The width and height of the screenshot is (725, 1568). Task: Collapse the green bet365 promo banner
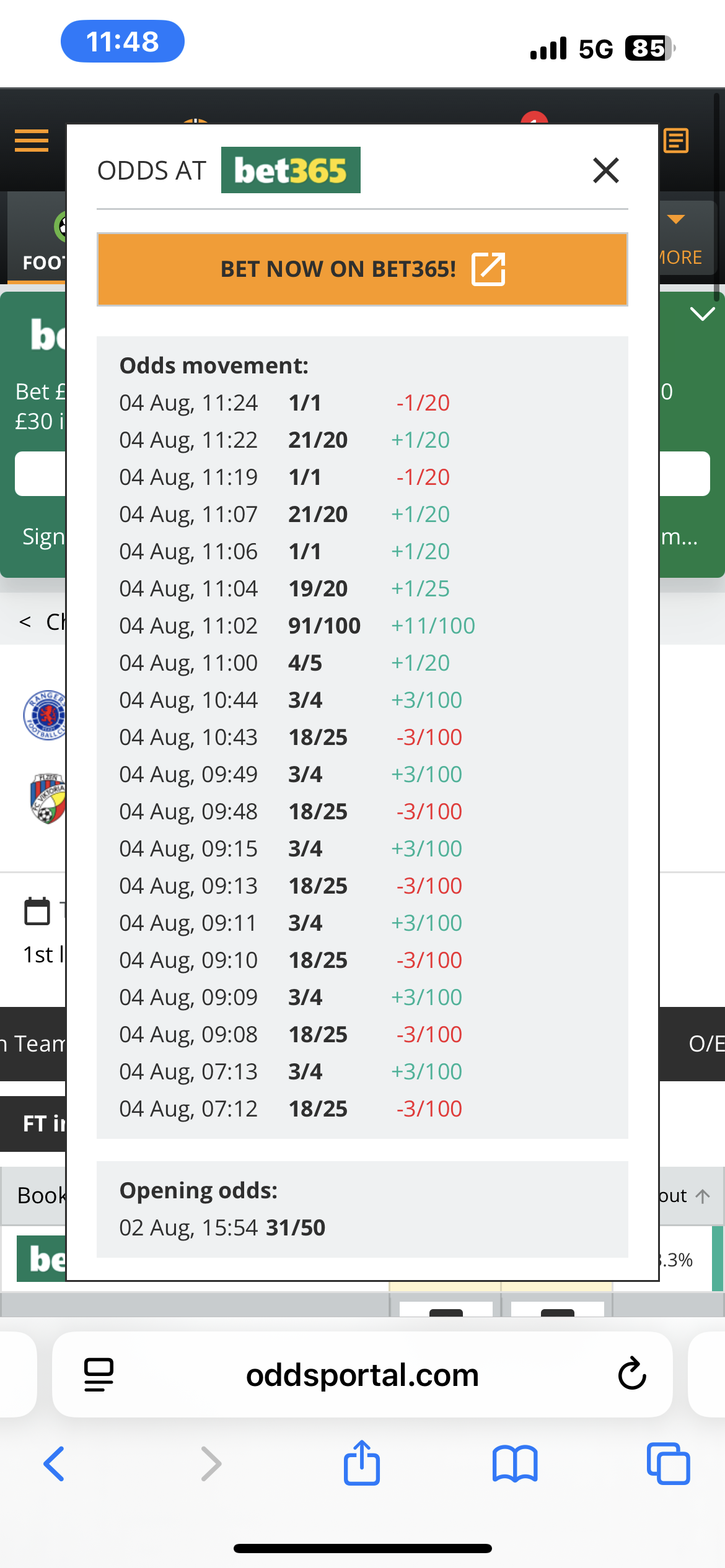702,314
